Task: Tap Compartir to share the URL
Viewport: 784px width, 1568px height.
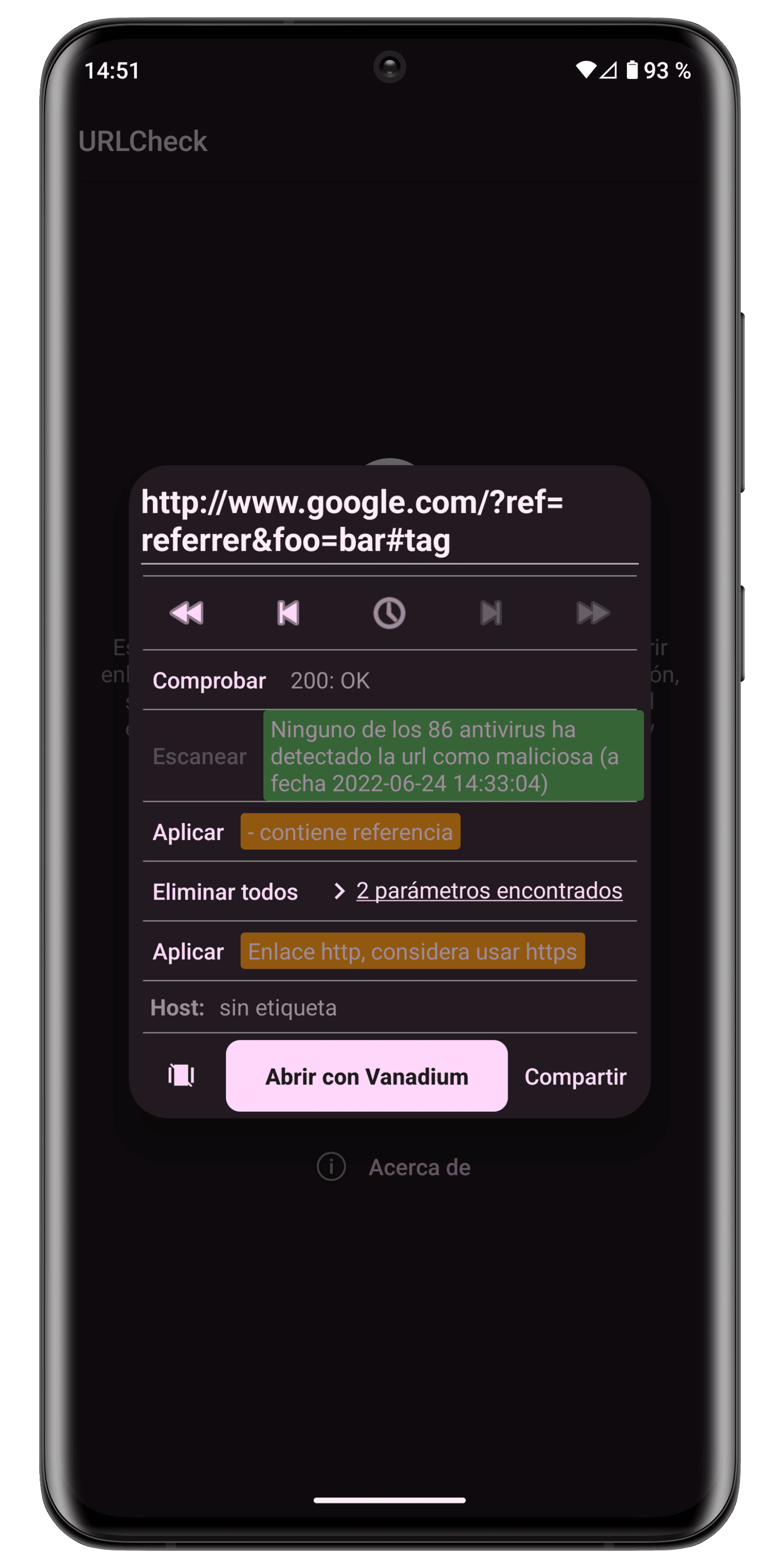Action: tap(575, 1077)
